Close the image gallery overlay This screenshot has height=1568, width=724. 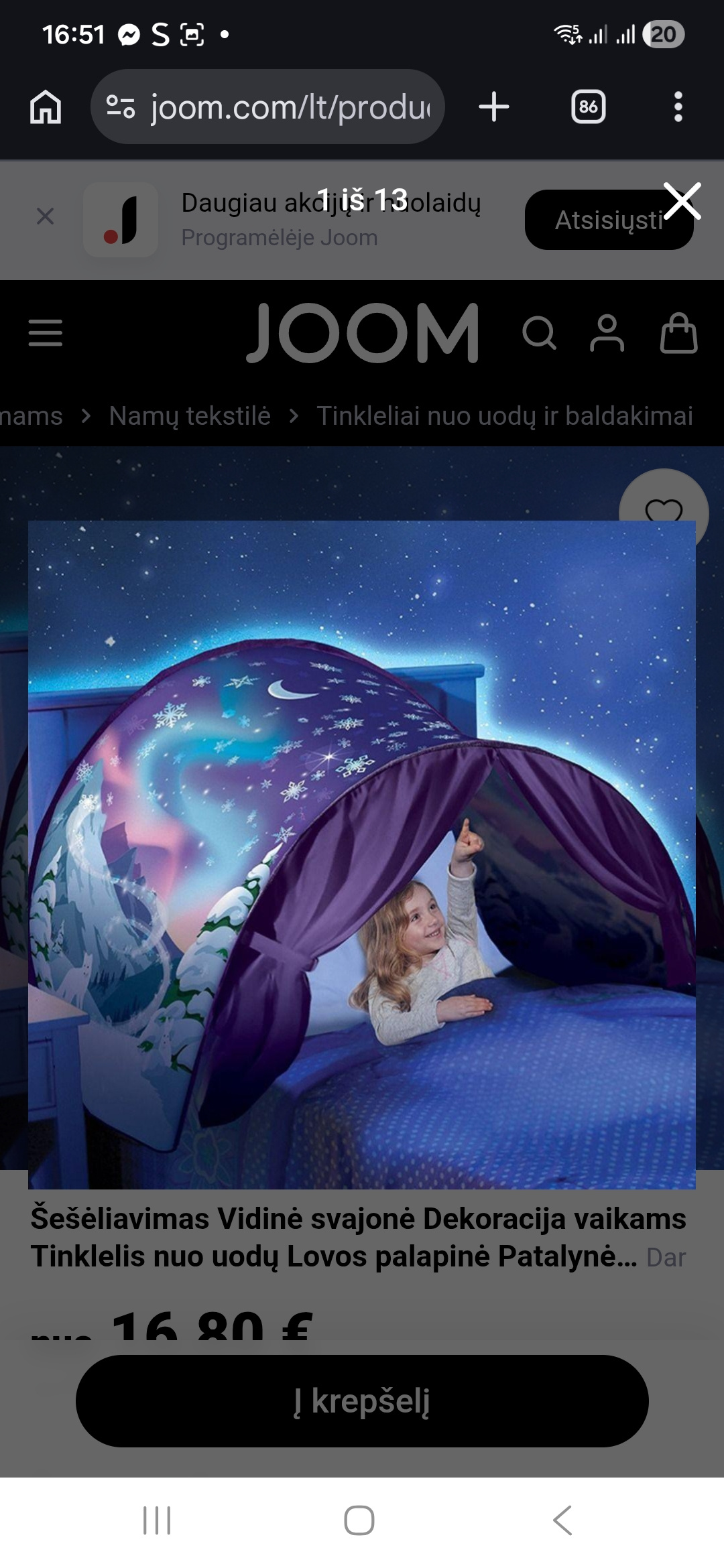(x=682, y=200)
